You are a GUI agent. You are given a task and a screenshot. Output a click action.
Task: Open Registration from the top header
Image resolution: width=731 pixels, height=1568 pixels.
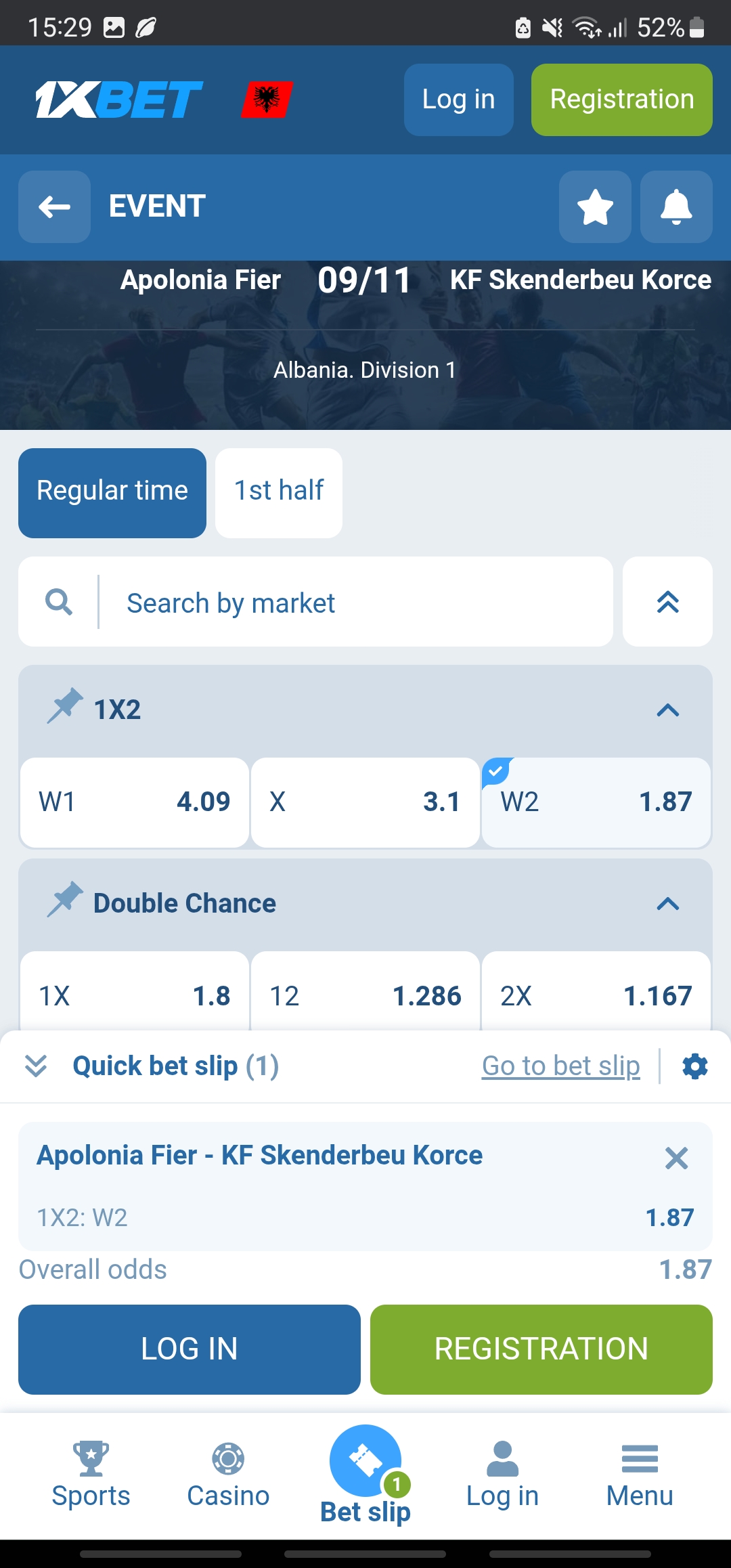click(x=621, y=100)
